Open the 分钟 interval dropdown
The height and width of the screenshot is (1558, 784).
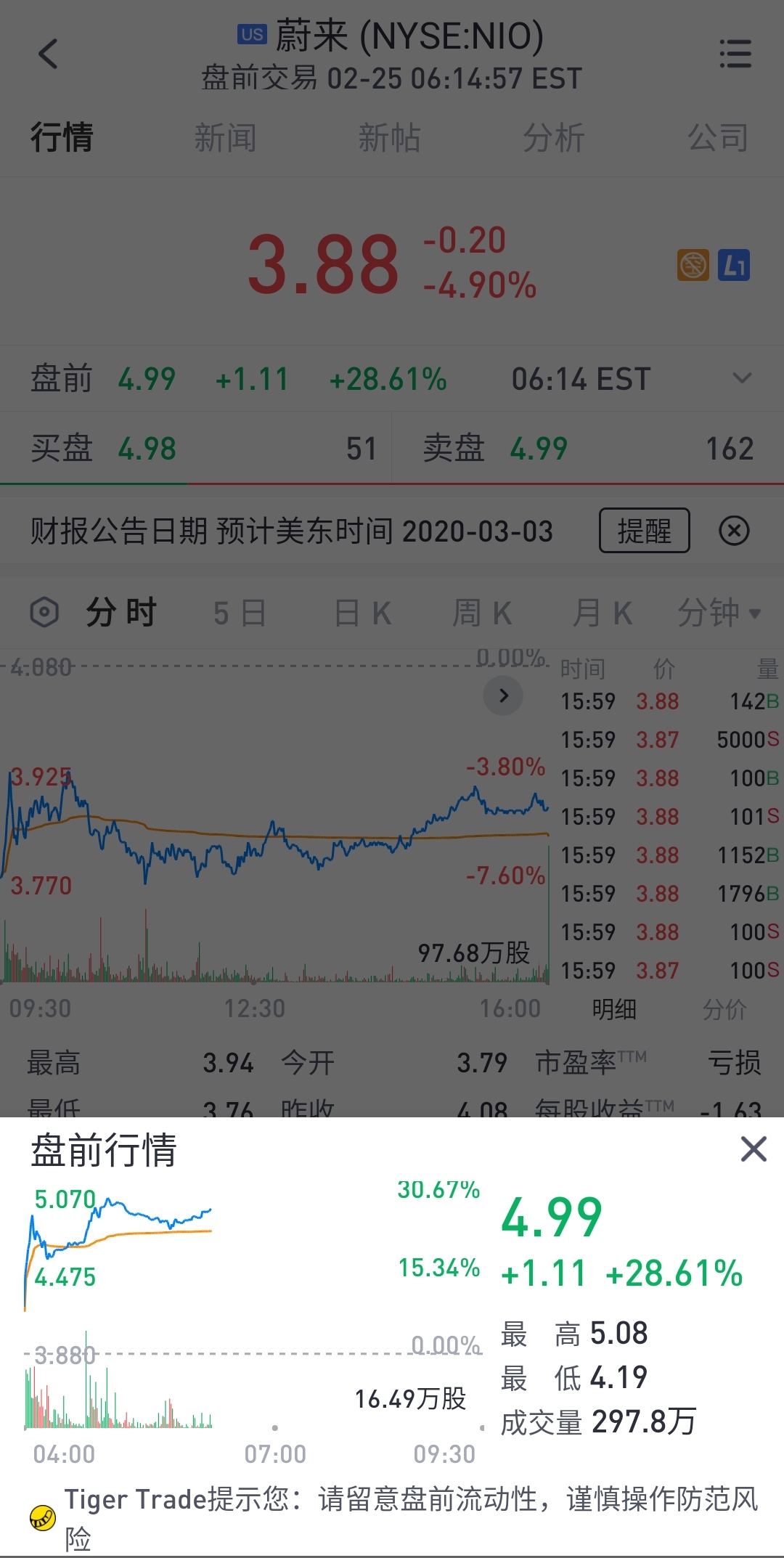click(x=719, y=613)
